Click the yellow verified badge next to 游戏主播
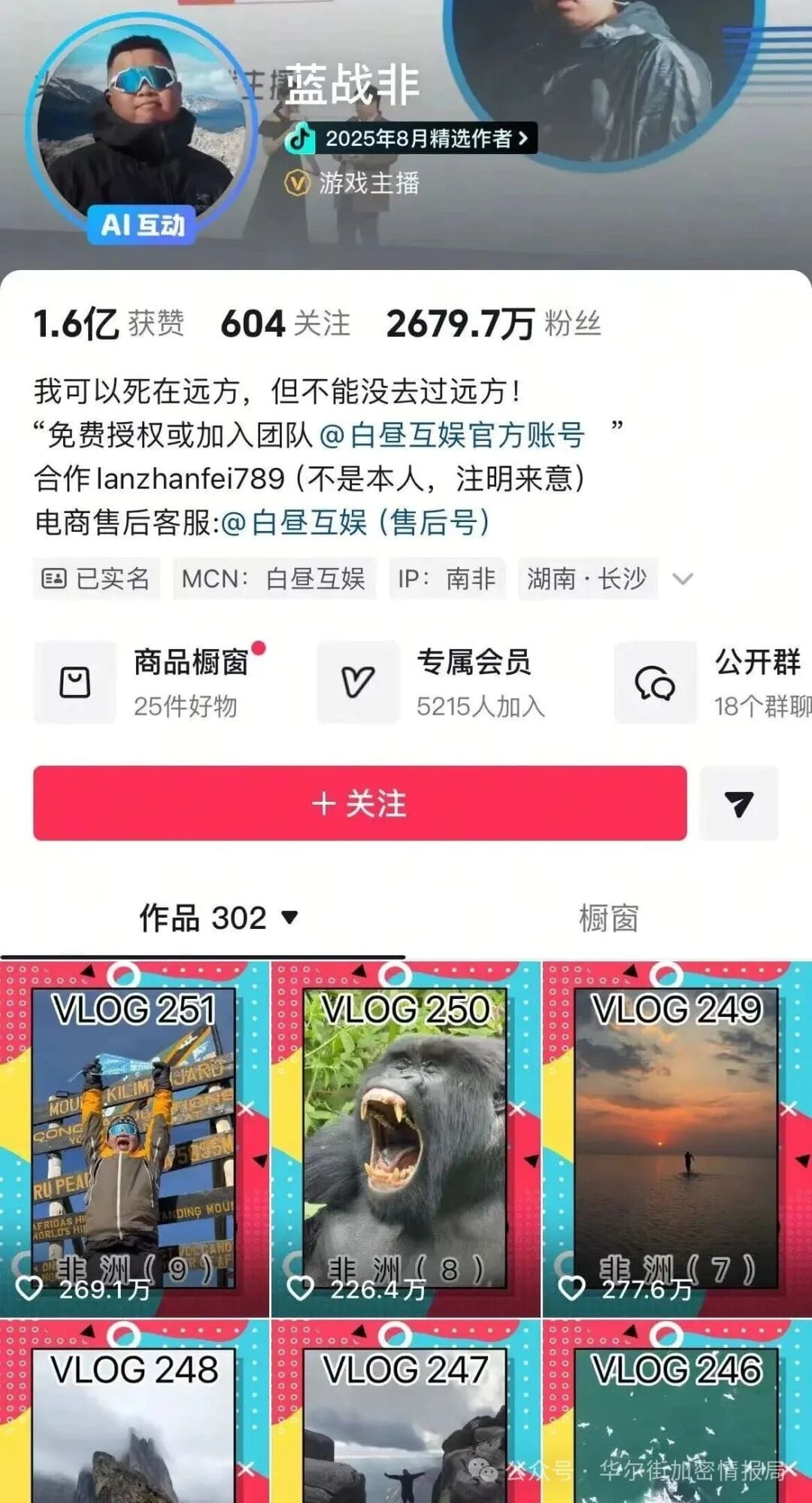 pyautogui.click(x=295, y=183)
